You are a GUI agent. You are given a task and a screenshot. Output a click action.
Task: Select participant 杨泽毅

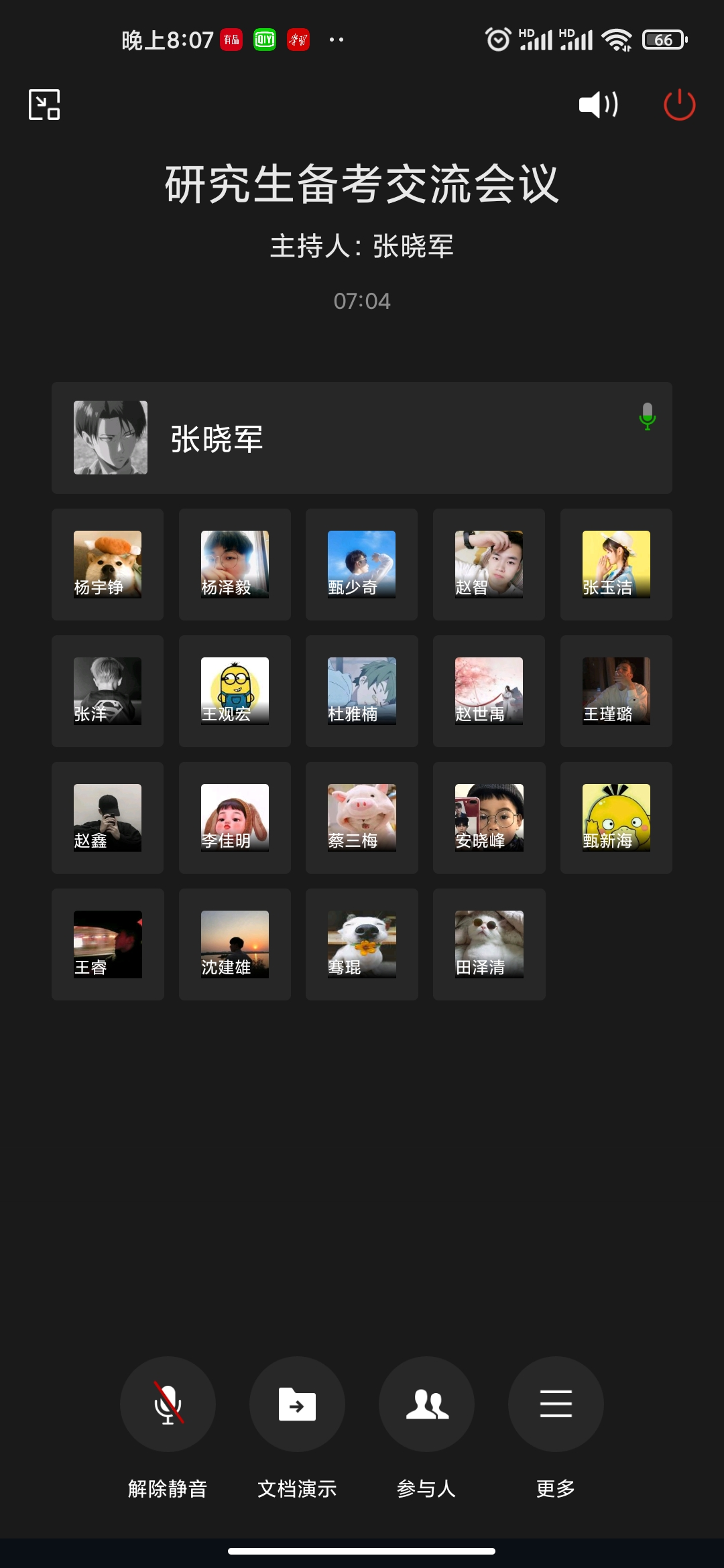pyautogui.click(x=235, y=564)
